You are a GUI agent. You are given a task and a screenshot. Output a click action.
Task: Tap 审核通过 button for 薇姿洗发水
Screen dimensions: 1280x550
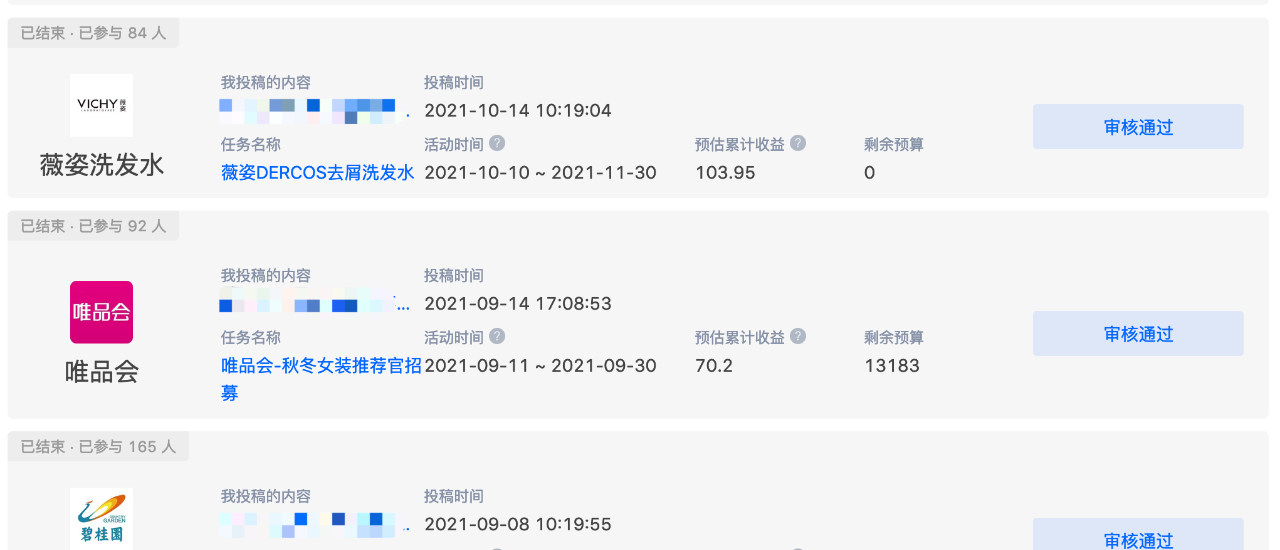tap(1138, 127)
